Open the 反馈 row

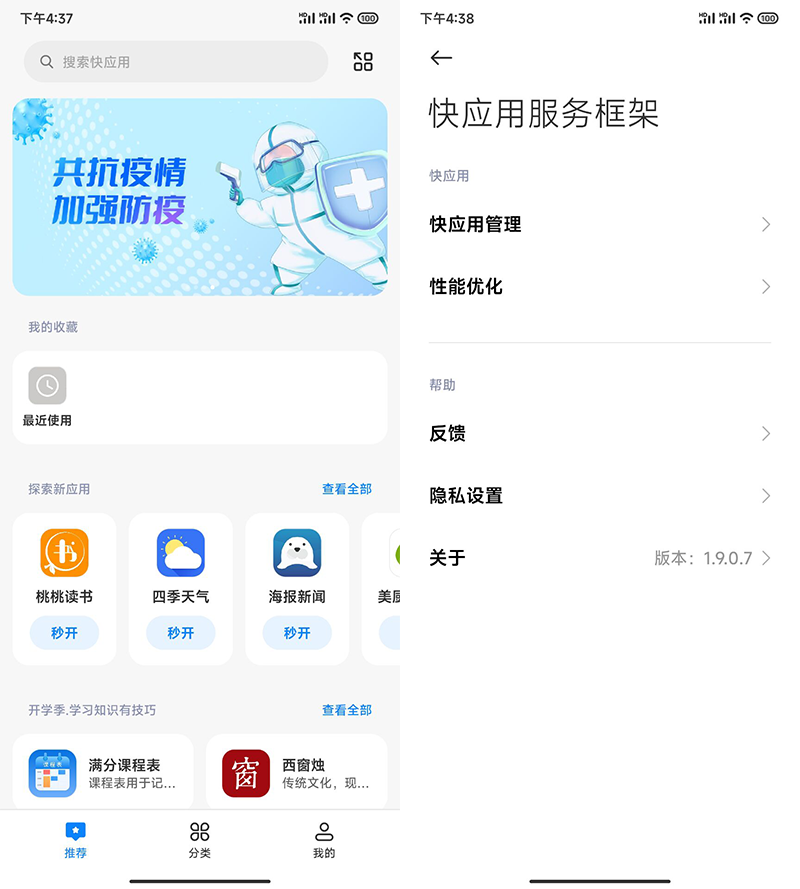click(x=600, y=434)
